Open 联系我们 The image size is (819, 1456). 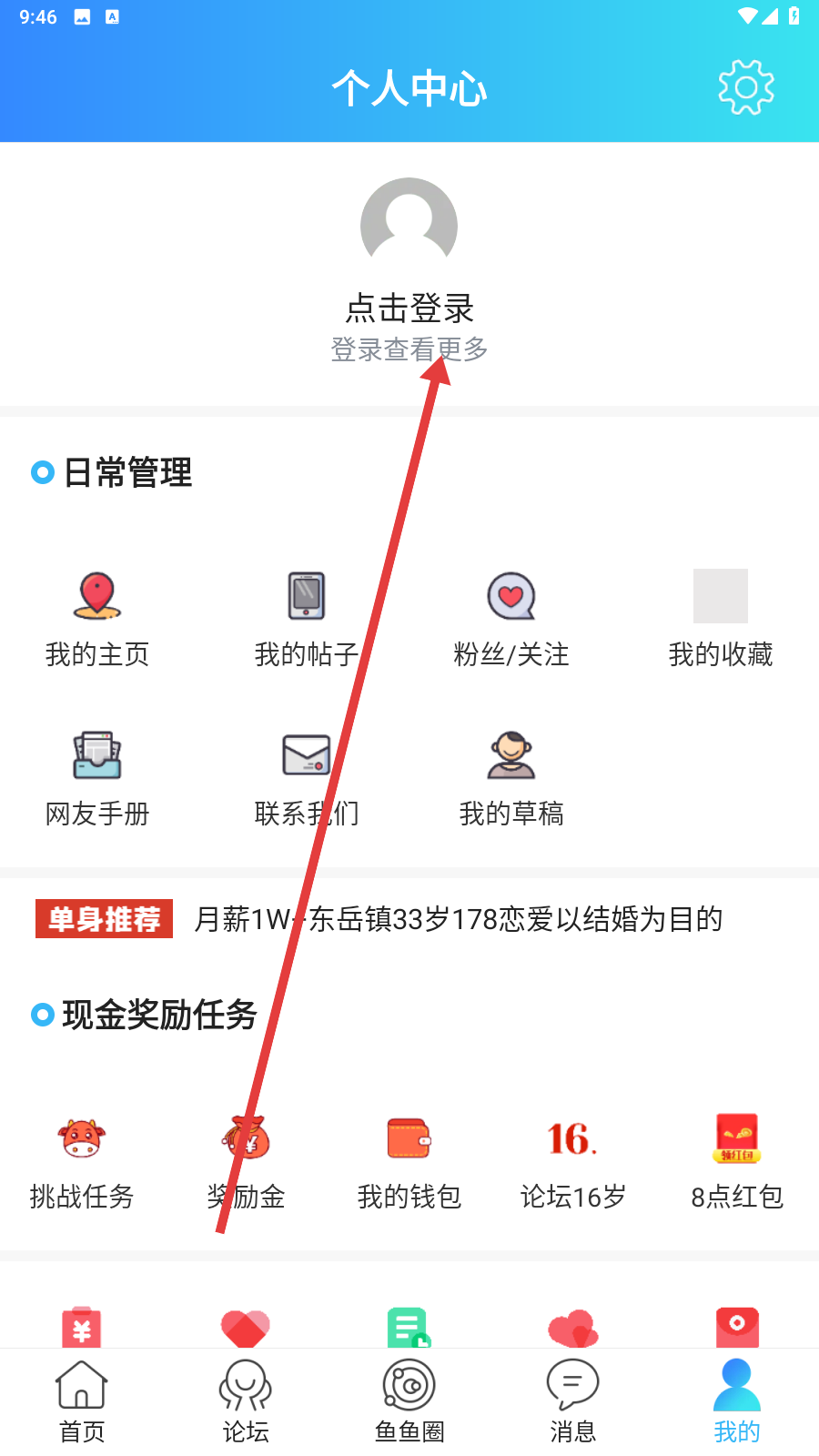tap(307, 779)
